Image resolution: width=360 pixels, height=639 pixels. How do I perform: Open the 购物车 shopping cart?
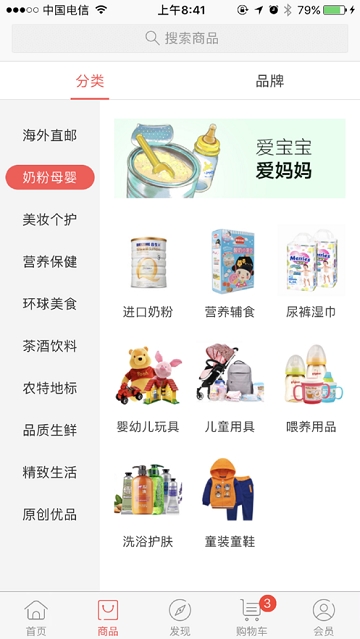(x=252, y=617)
